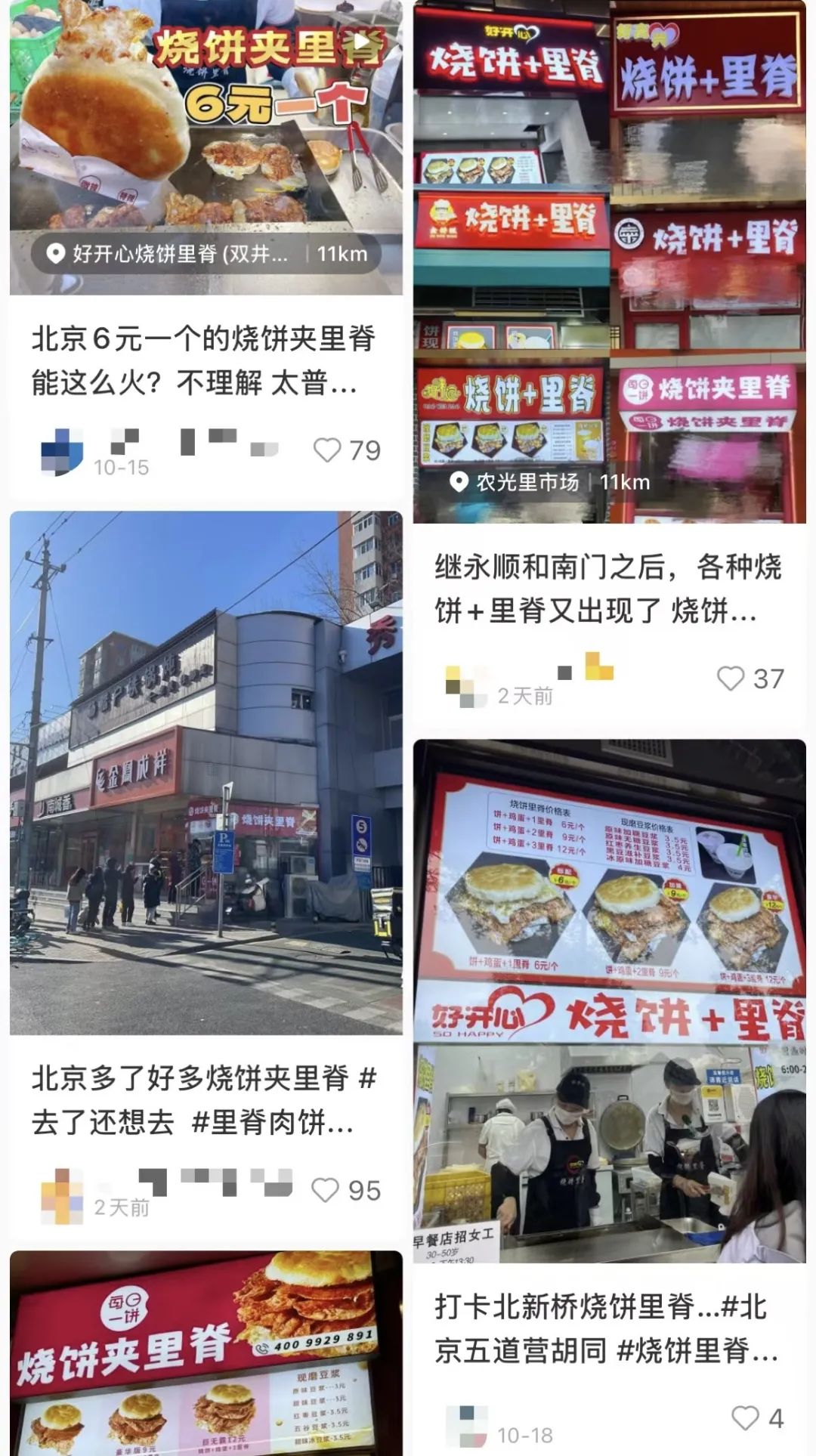Viewport: 816px width, 1456px height.
Task: Open the post about 北京6元一个的烧饼夹里脊
Action: click(x=204, y=360)
